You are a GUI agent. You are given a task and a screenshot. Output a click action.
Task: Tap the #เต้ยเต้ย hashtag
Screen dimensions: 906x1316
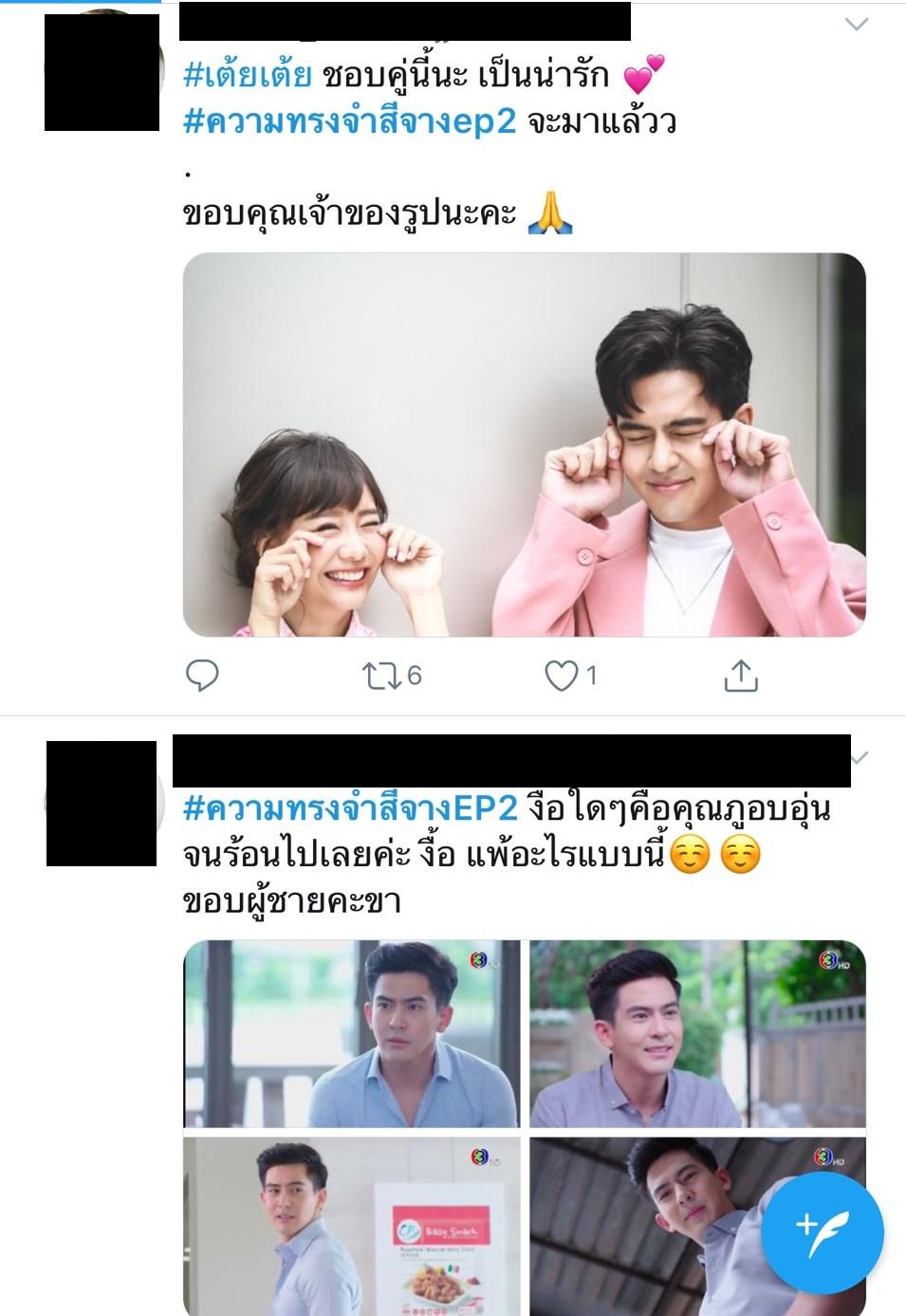coord(247,75)
